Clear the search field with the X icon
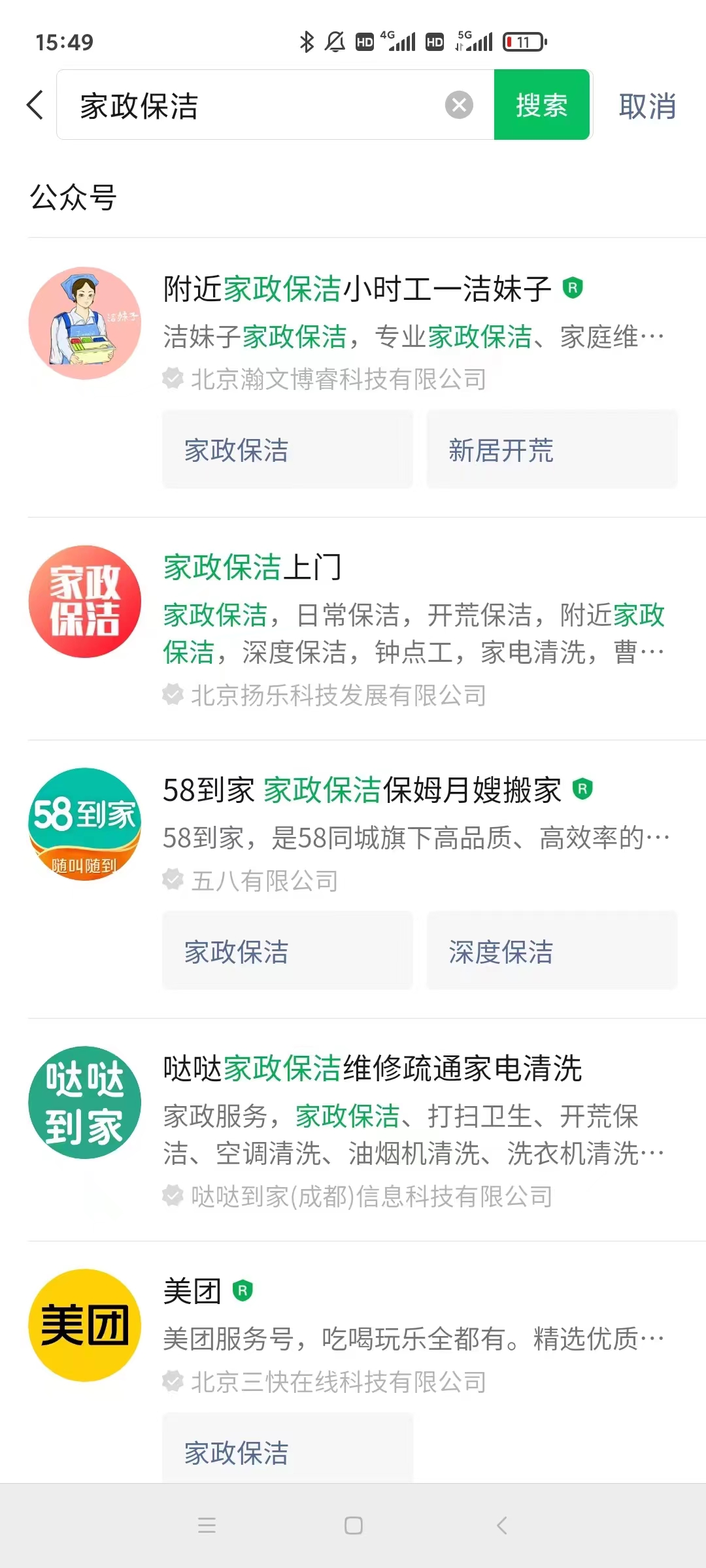This screenshot has height=1568, width=706. 458,105
